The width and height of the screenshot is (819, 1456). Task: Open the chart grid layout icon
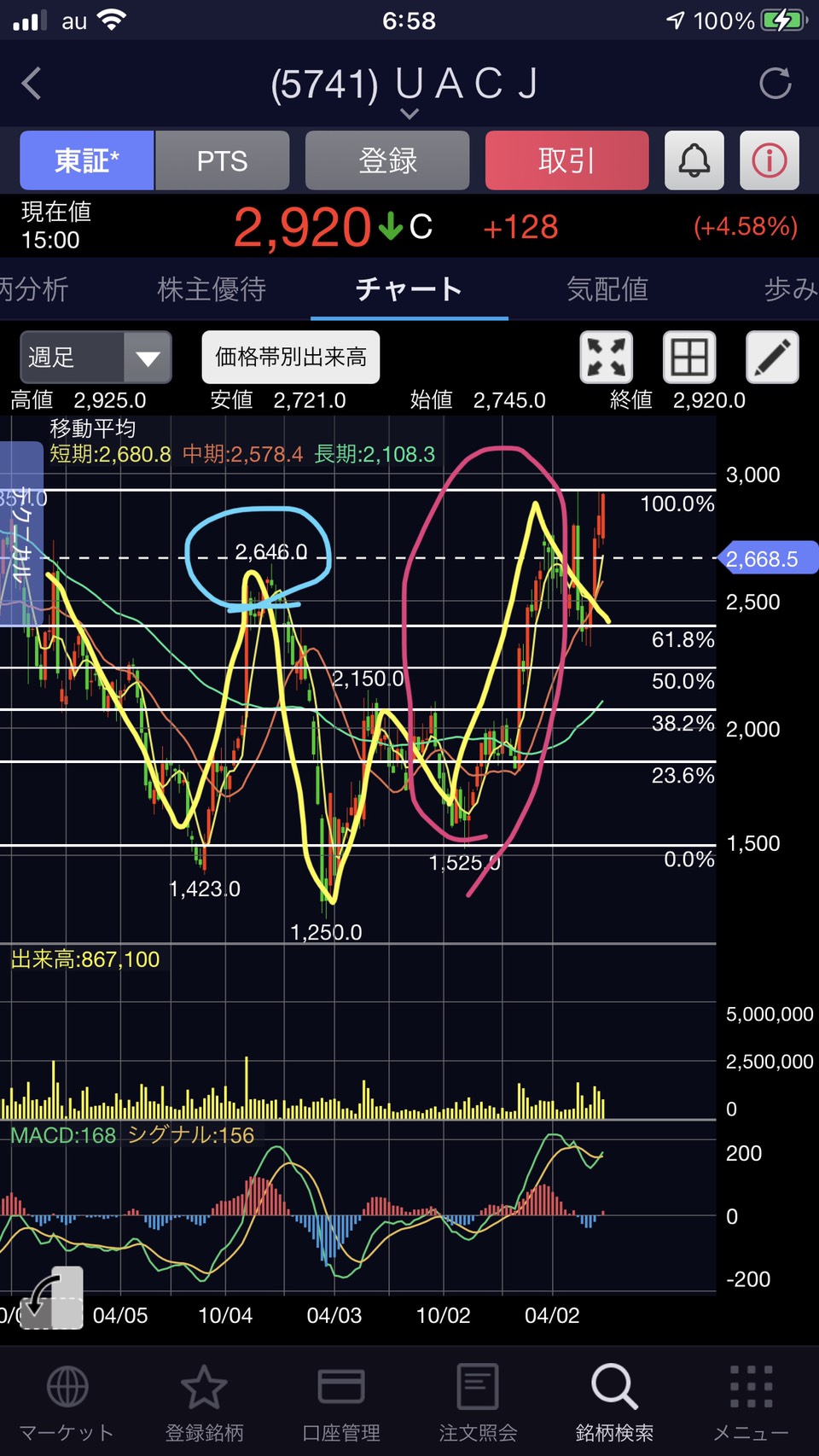pos(689,357)
